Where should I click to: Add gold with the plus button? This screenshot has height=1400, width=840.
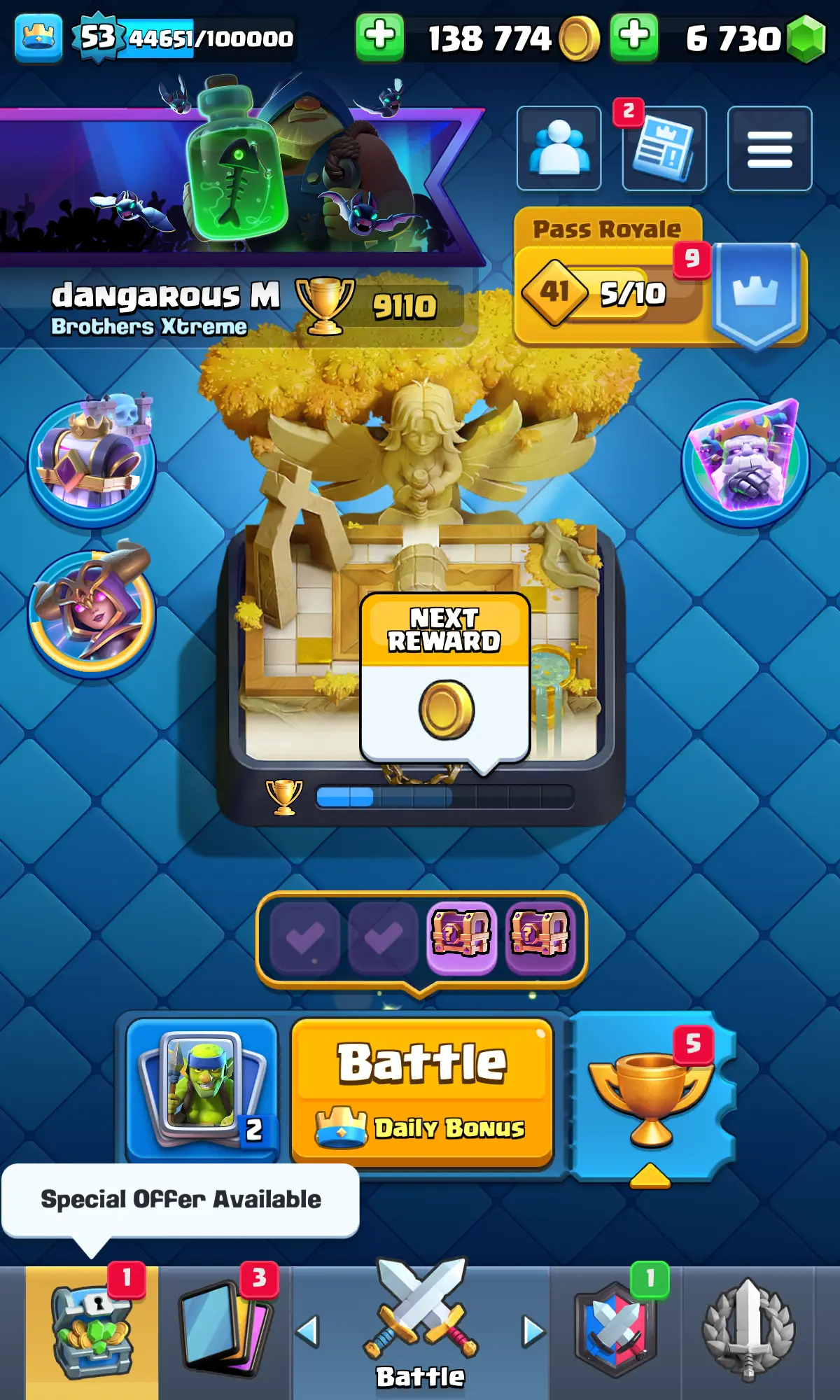(379, 37)
